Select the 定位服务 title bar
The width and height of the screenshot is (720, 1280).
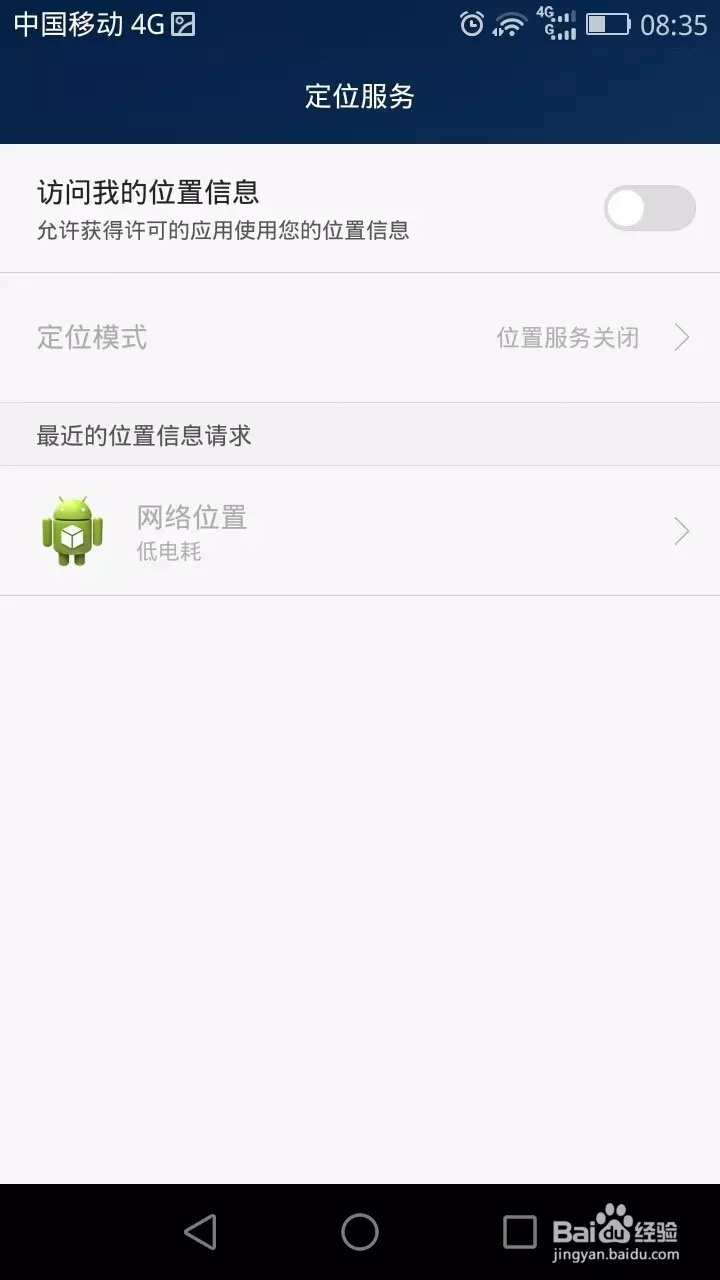click(360, 96)
